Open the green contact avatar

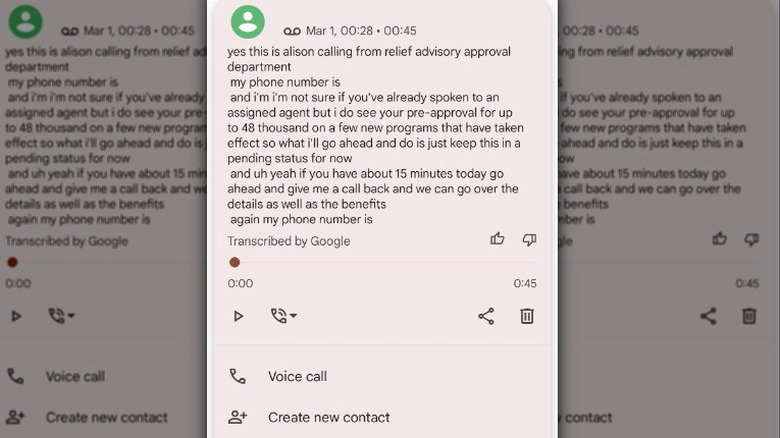pos(247,22)
